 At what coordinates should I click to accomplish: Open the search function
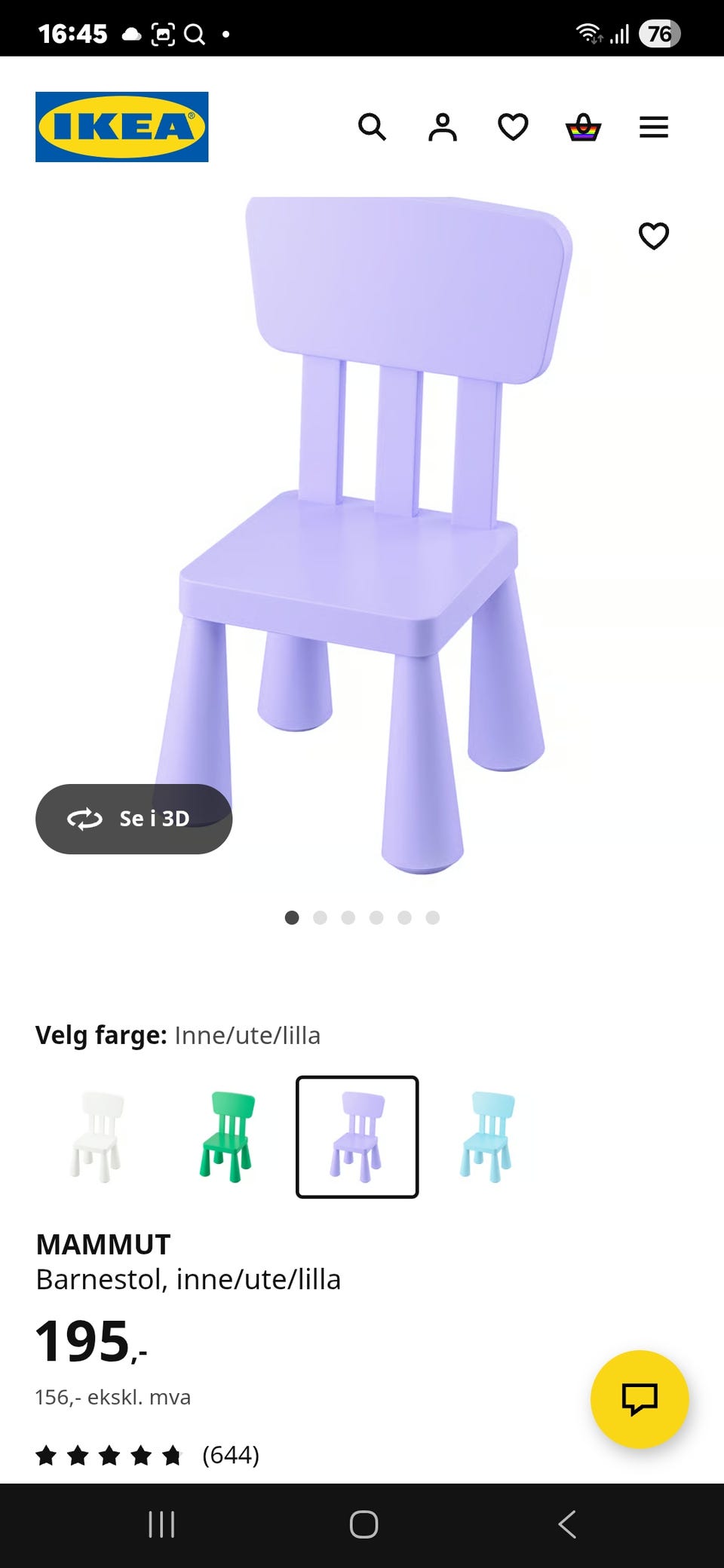(373, 127)
